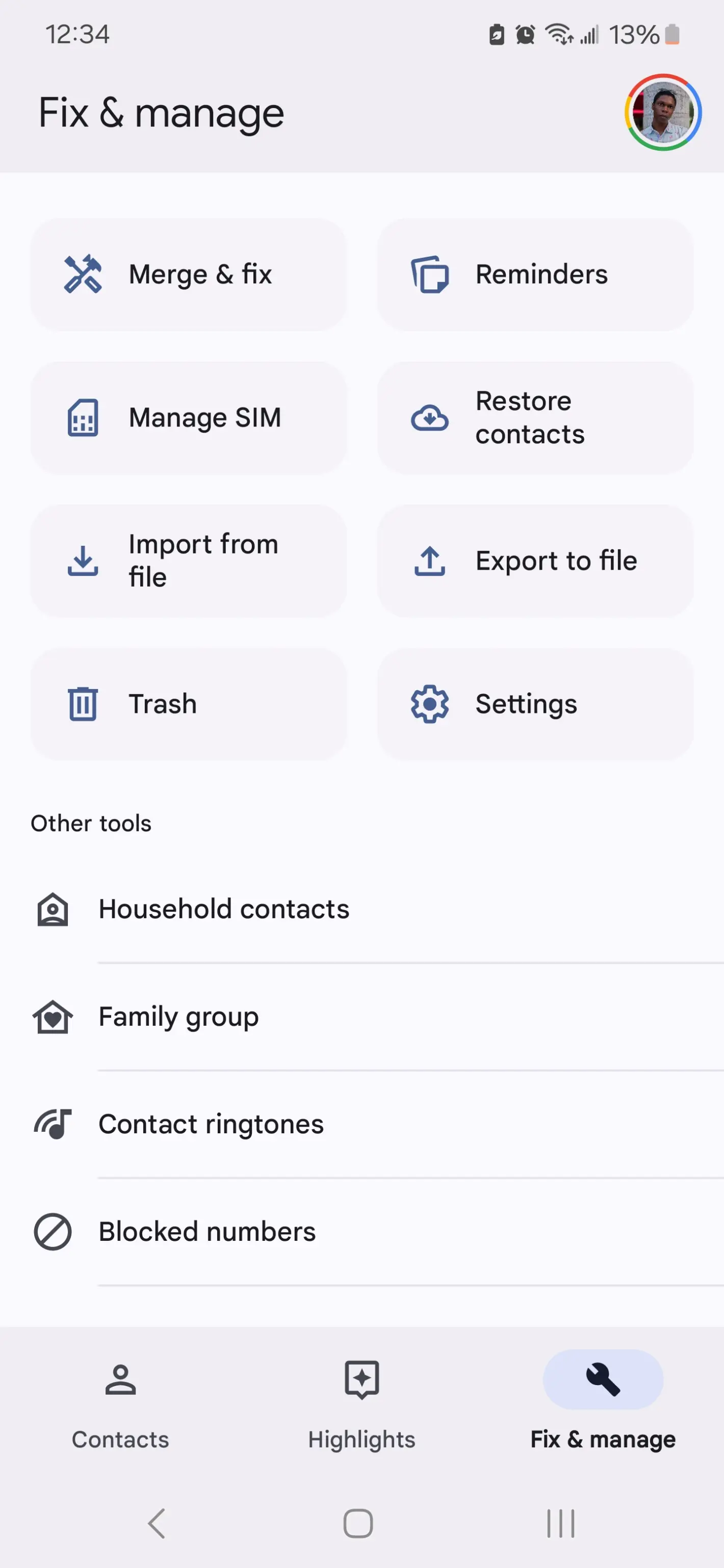Open Household contacts
724x1568 pixels.
click(x=224, y=910)
